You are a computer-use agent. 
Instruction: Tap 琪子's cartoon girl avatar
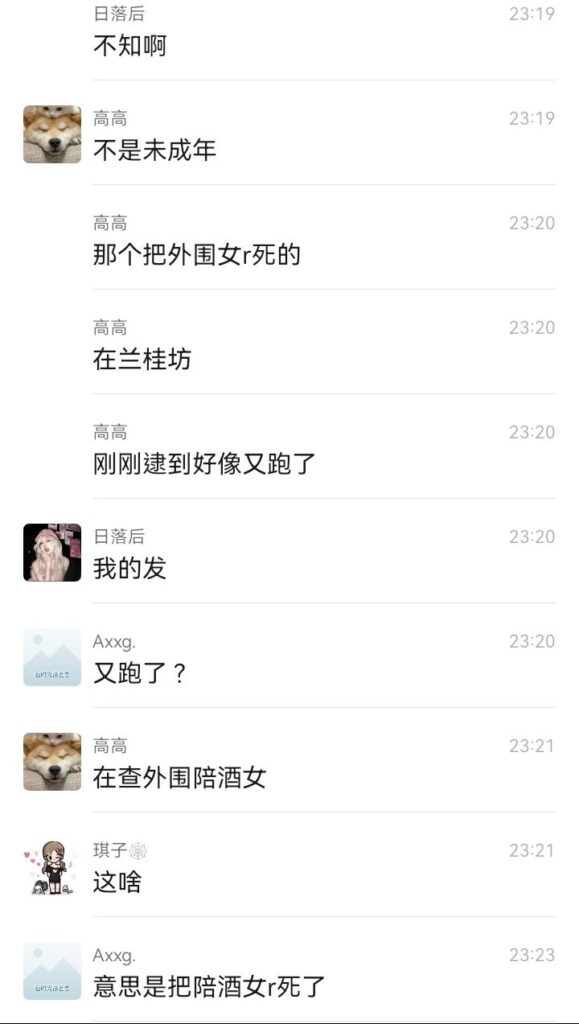click(52, 866)
